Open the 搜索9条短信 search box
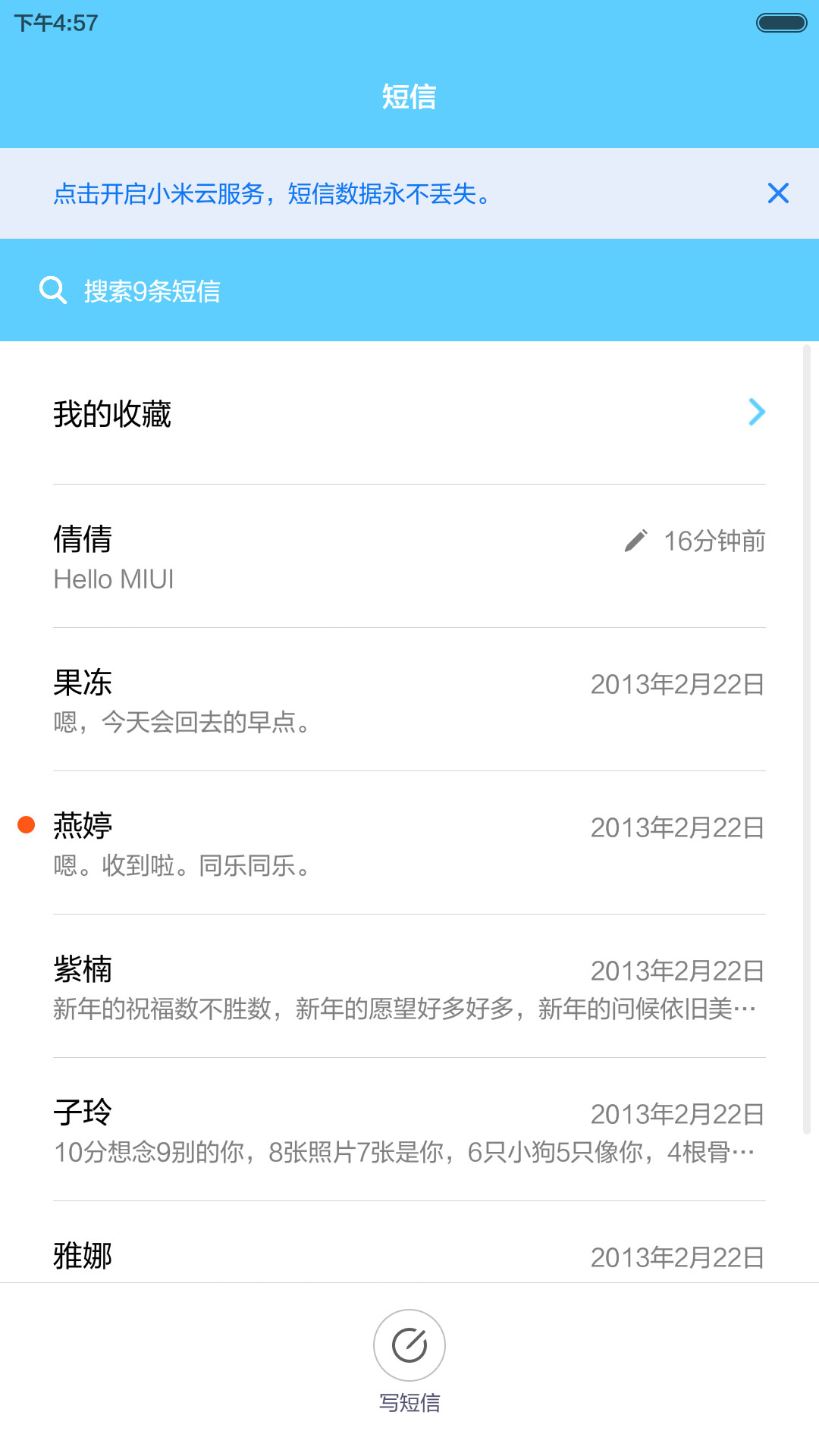This screenshot has width=819, height=1456. [x=409, y=290]
